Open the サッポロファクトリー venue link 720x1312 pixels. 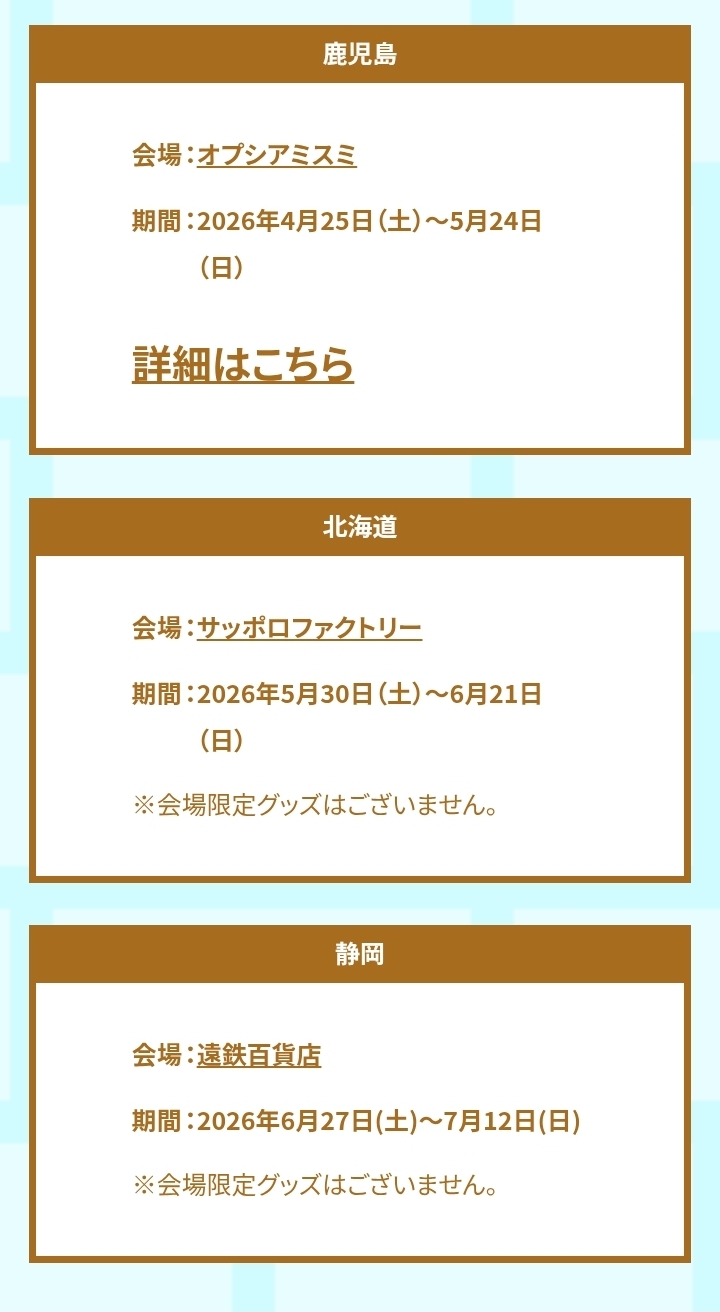309,628
